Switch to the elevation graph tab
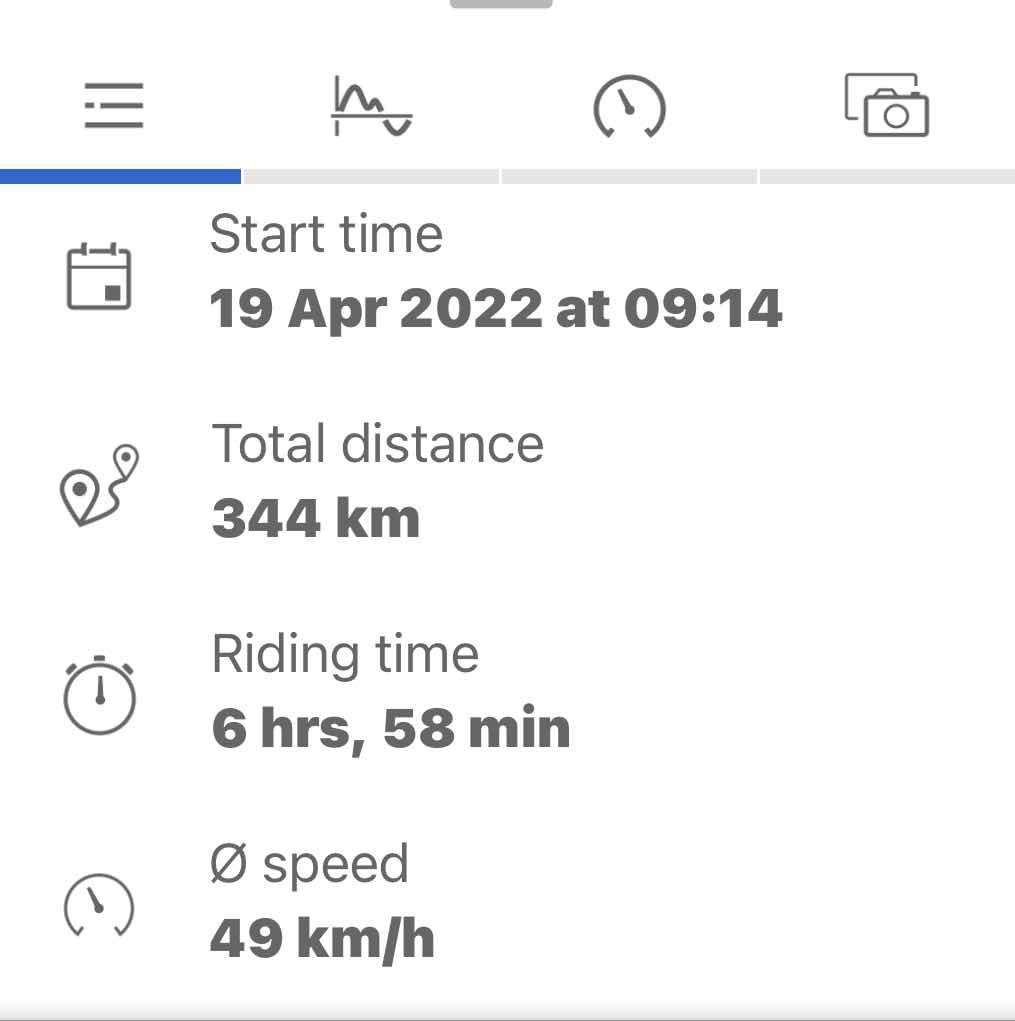 (371, 106)
